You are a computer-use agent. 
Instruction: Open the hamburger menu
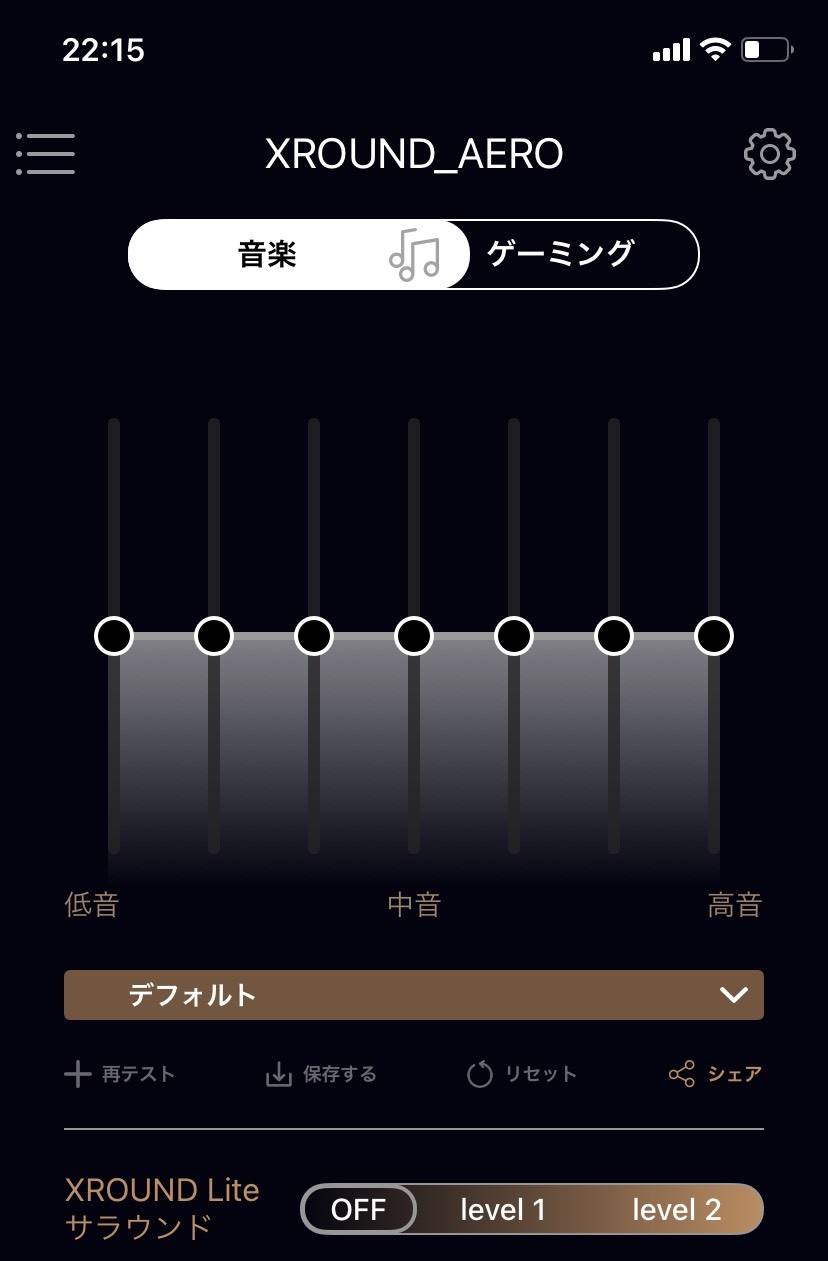pos(46,154)
